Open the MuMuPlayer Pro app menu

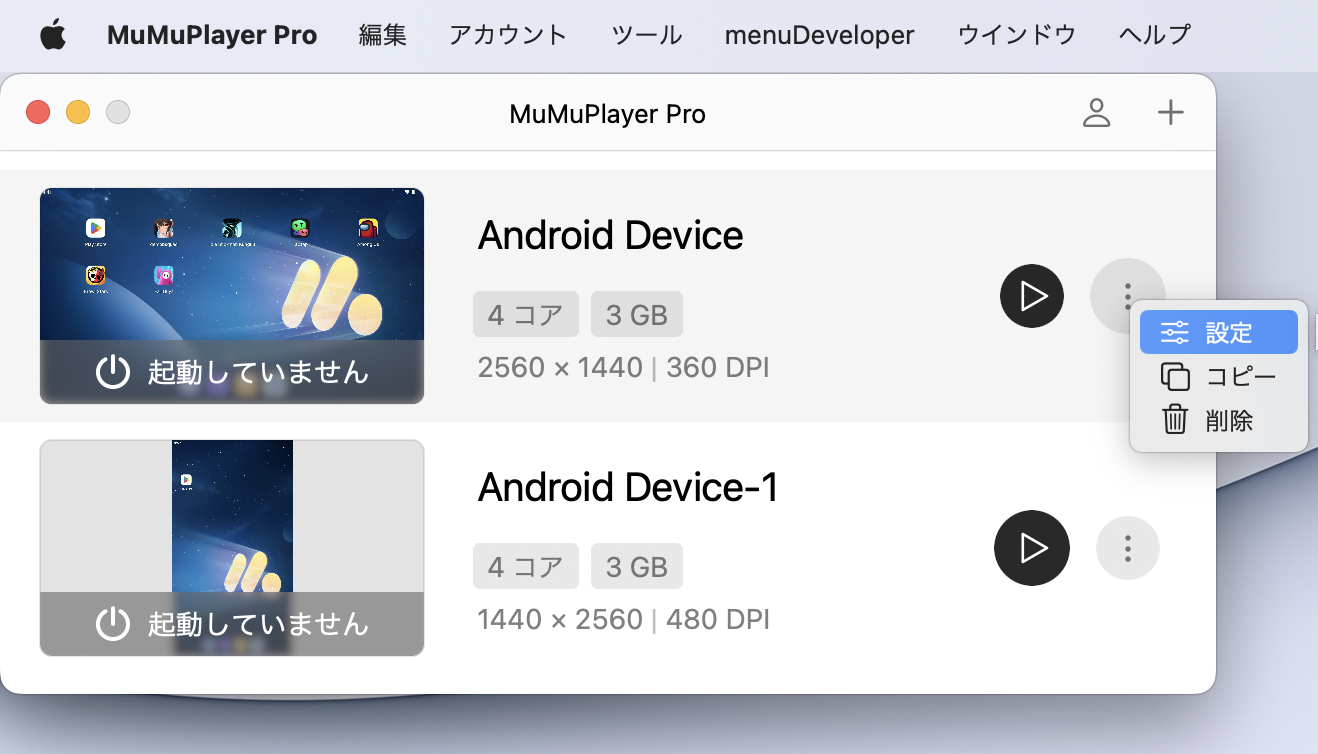pyautogui.click(x=211, y=35)
